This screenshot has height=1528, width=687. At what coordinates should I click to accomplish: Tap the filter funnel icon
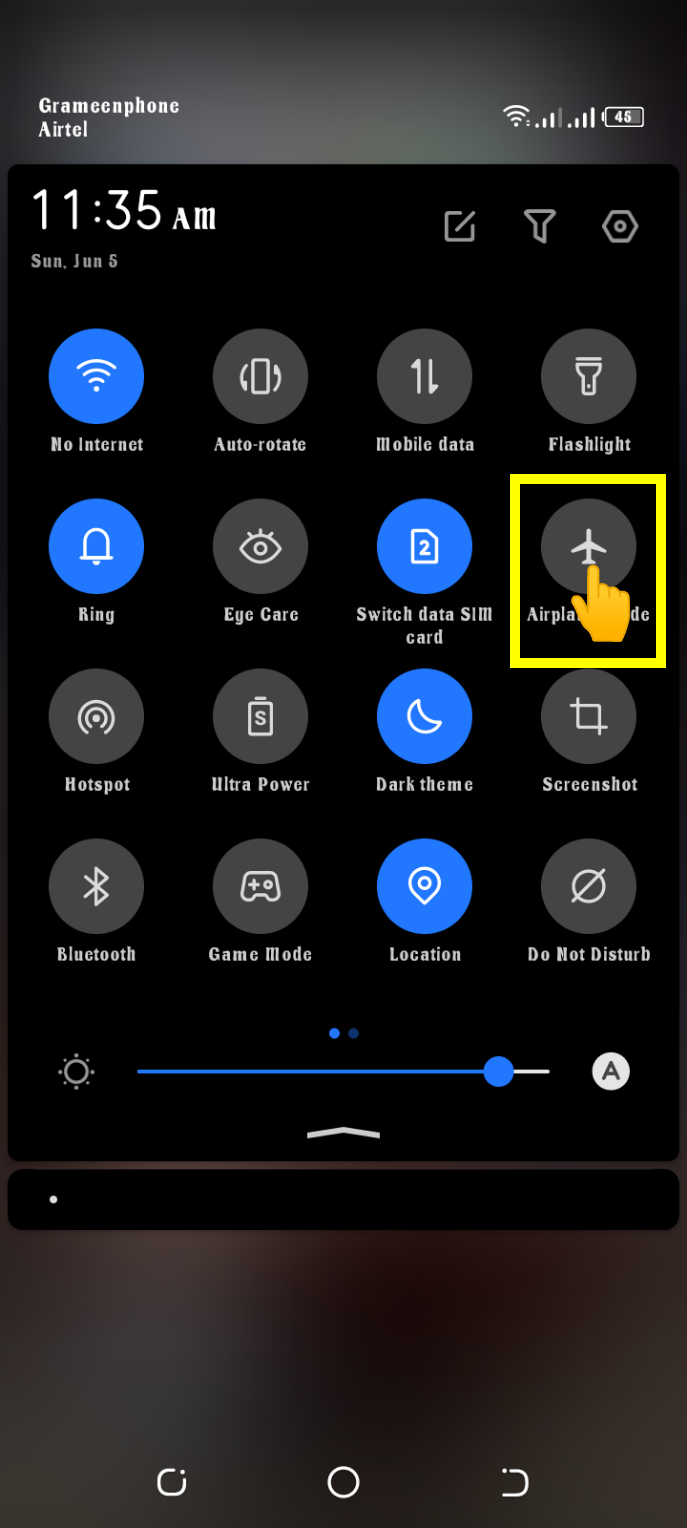click(539, 227)
